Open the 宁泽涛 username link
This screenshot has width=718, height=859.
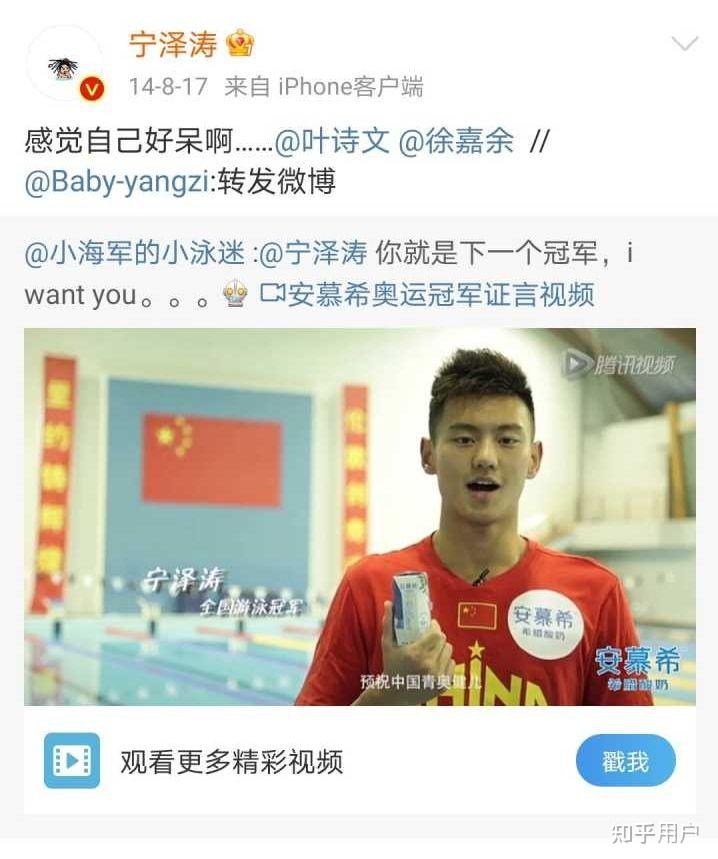(x=173, y=44)
